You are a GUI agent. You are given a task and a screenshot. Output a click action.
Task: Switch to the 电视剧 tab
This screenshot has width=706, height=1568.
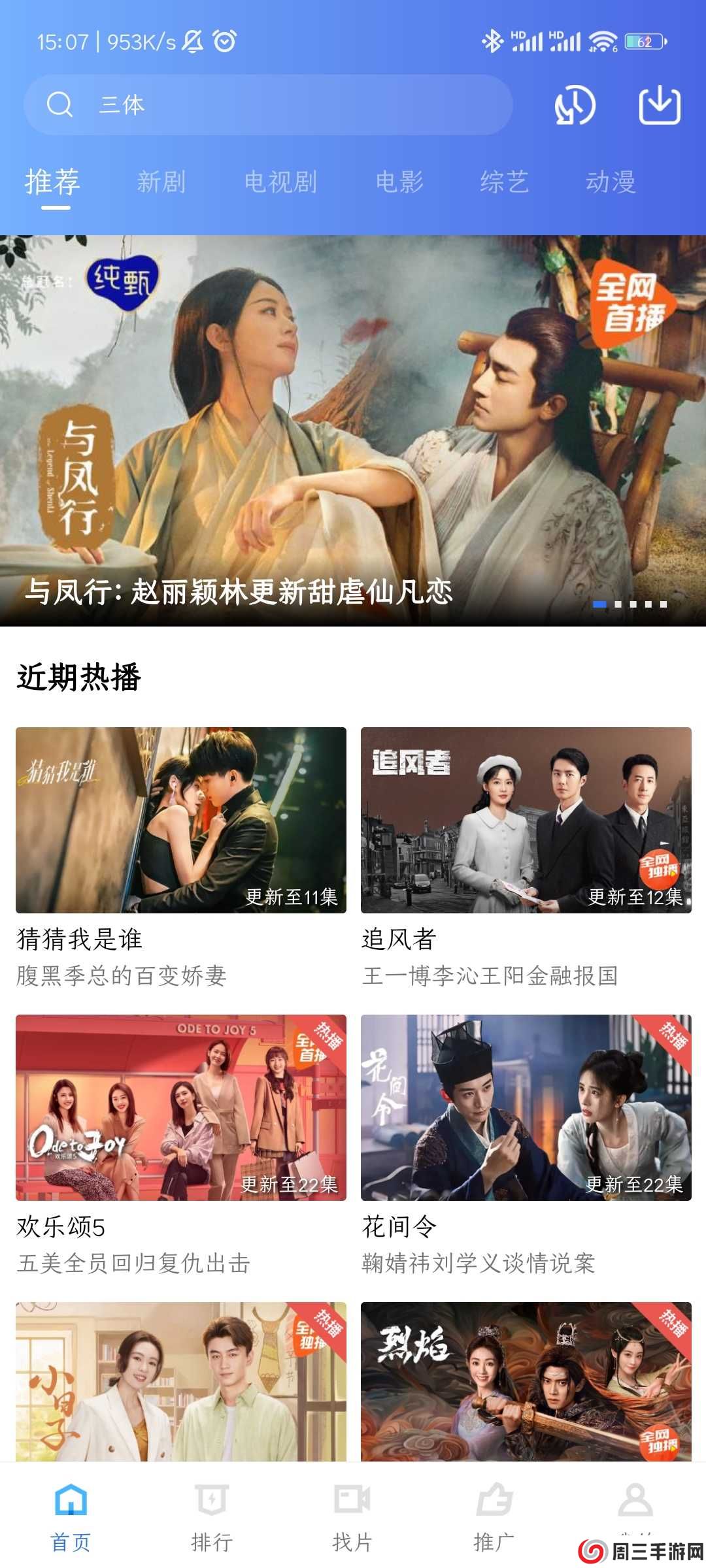[x=281, y=182]
